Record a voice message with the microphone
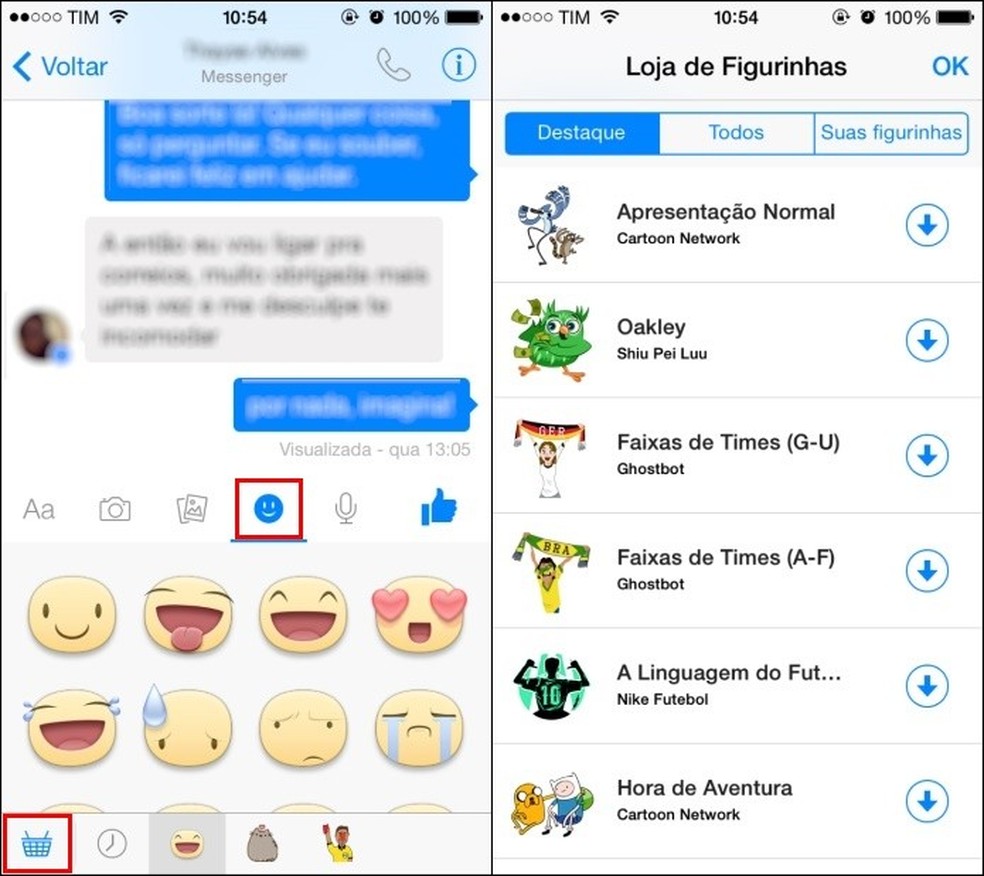The image size is (984, 876). [346, 510]
